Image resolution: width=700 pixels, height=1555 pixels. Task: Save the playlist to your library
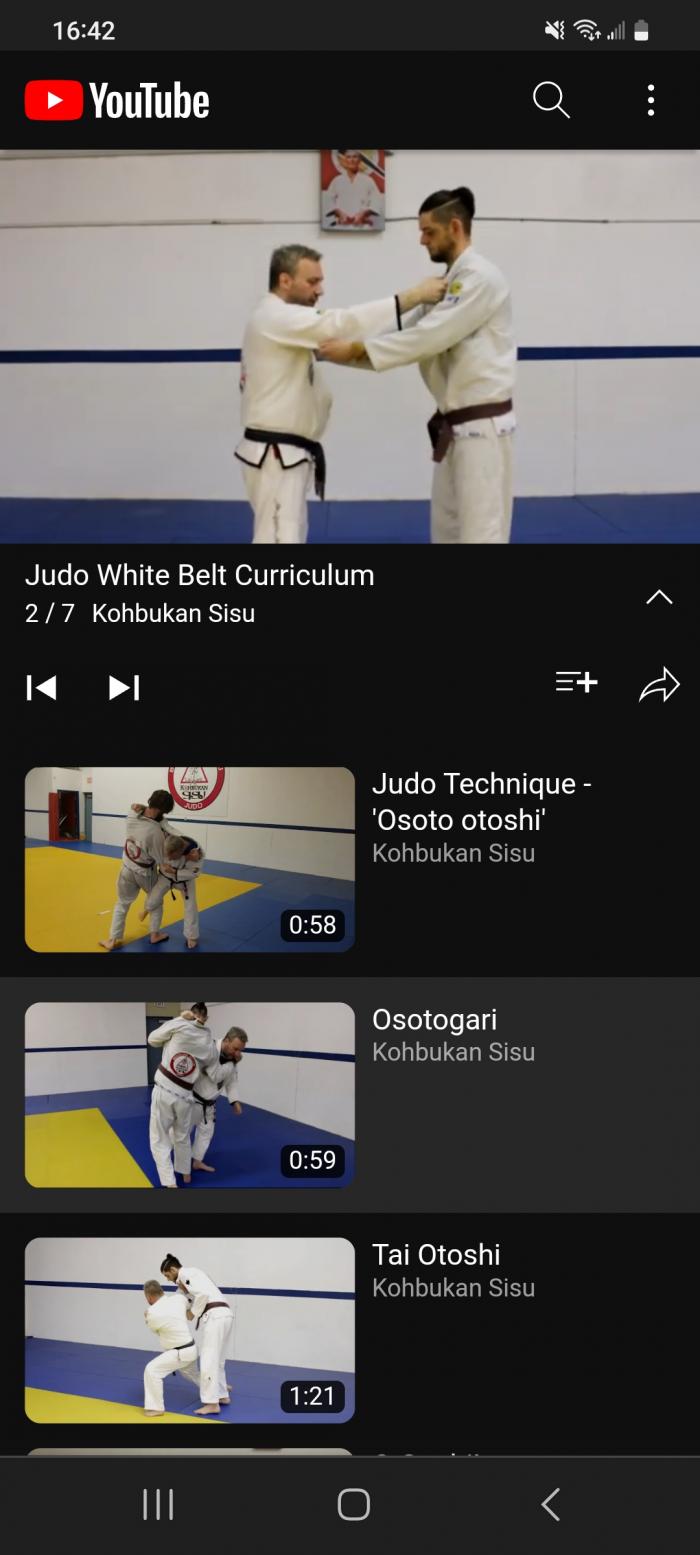(576, 683)
